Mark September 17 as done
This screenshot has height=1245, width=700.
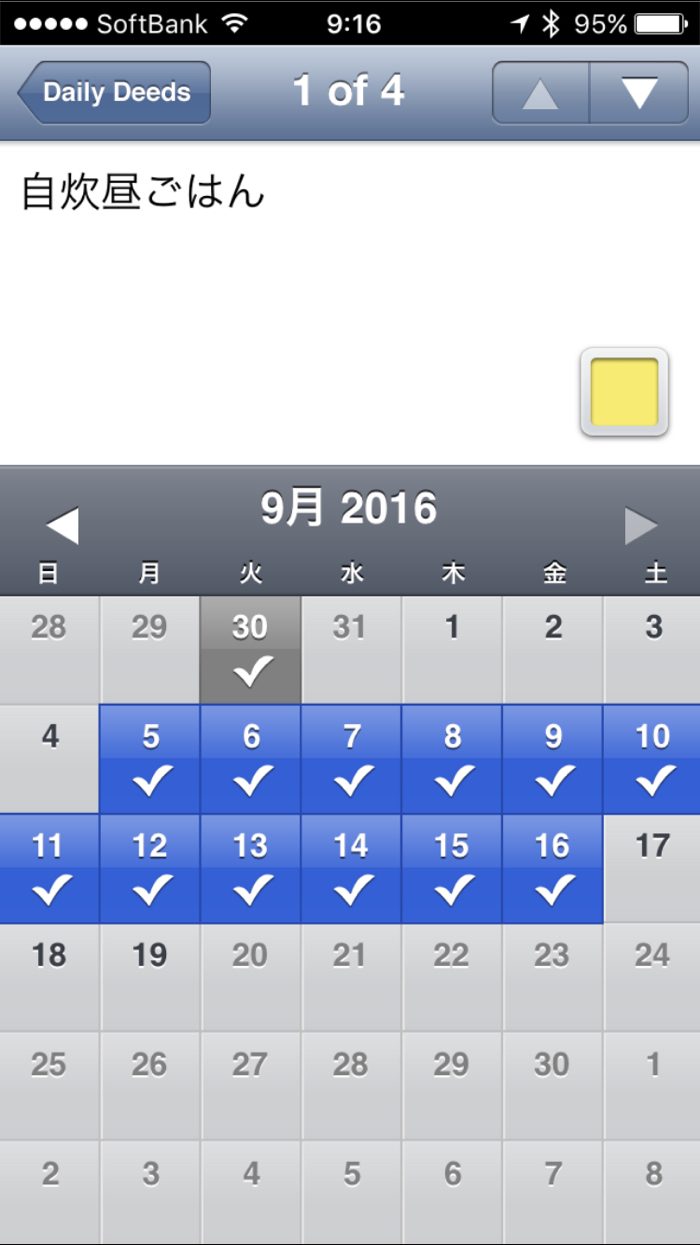click(x=652, y=868)
